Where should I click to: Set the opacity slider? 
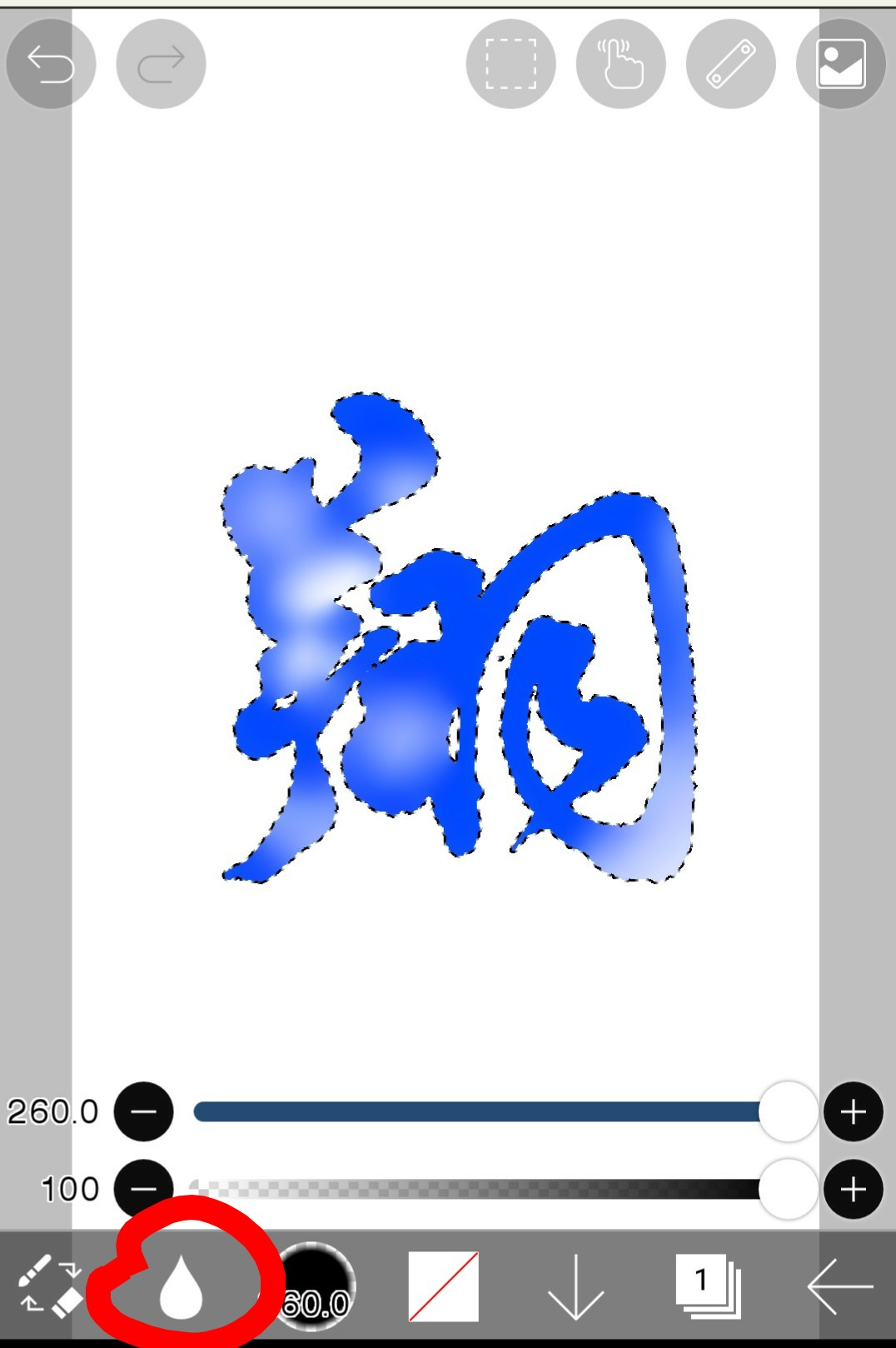(x=786, y=1188)
